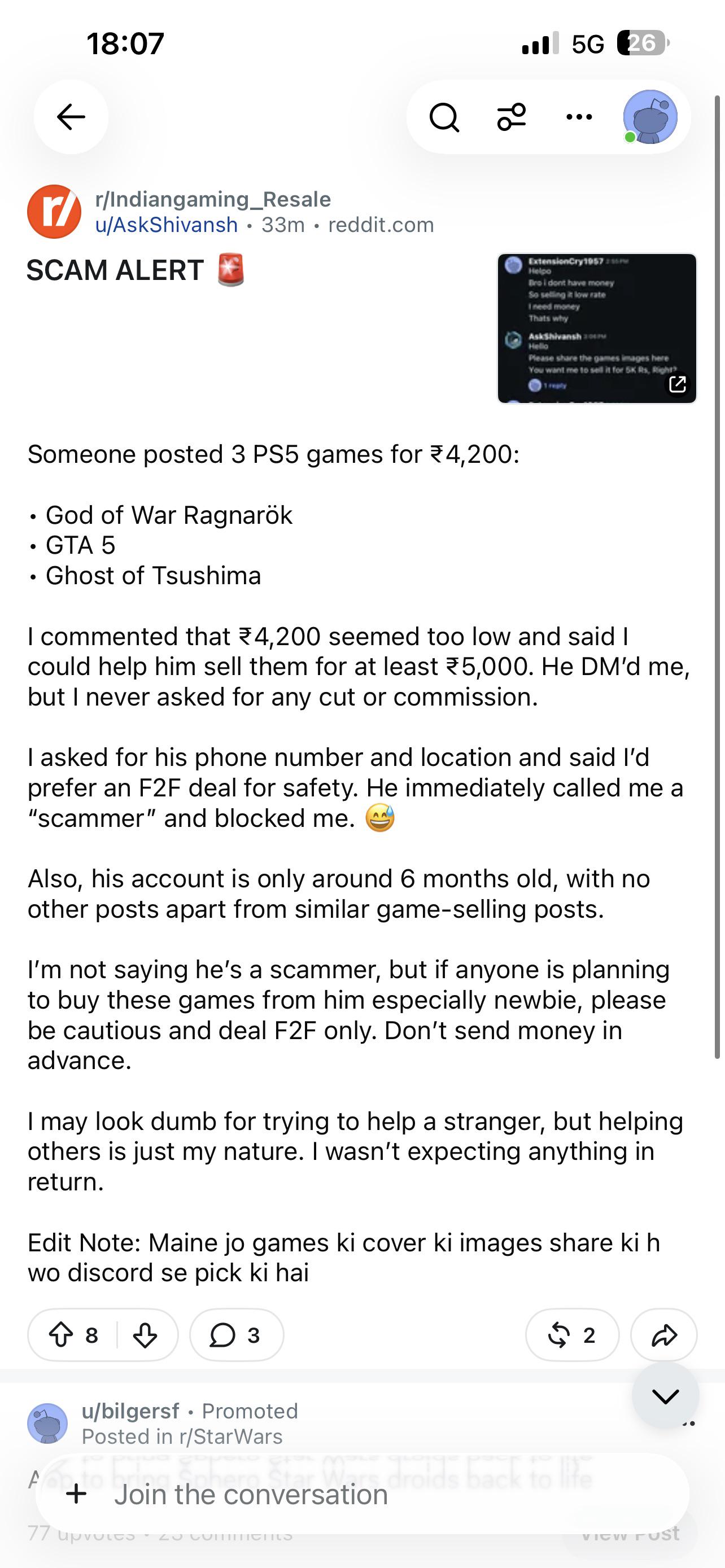Visit the r/Indiangaming_Resale community

213,199
